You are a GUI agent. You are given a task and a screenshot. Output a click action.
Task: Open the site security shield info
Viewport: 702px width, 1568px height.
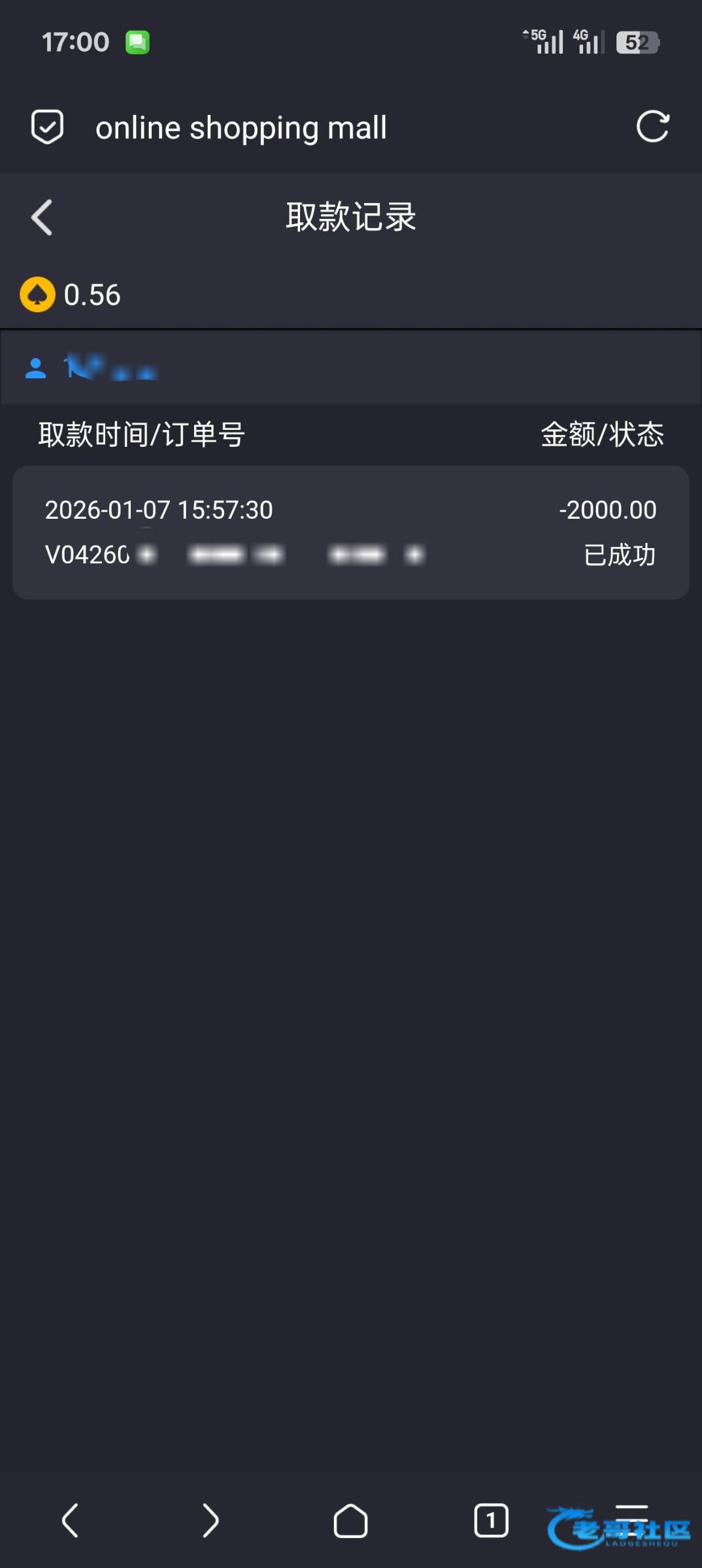coord(48,127)
